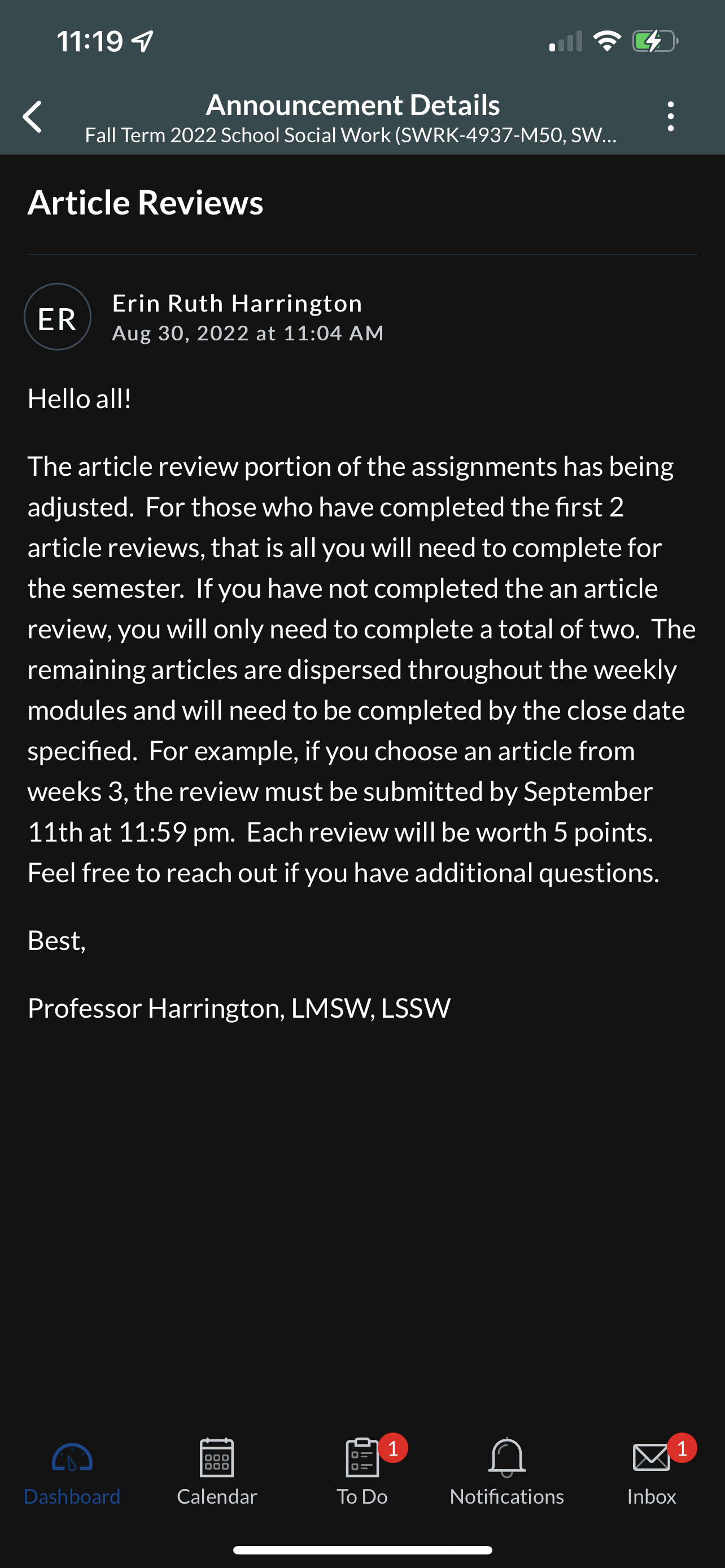Switch to the Calendar tab
Viewport: 725px width, 1568px height.
[x=217, y=1473]
